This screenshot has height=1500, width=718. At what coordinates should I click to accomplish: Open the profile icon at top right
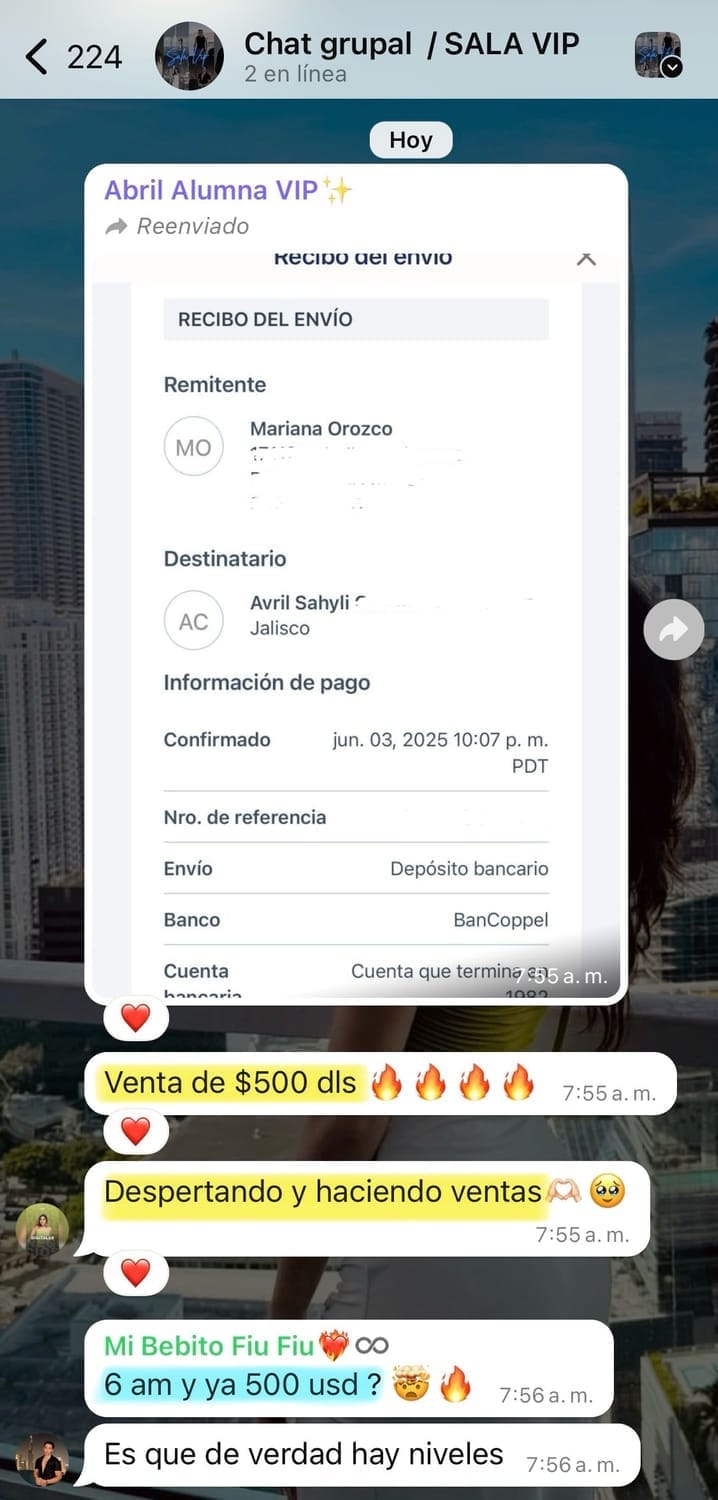(658, 56)
